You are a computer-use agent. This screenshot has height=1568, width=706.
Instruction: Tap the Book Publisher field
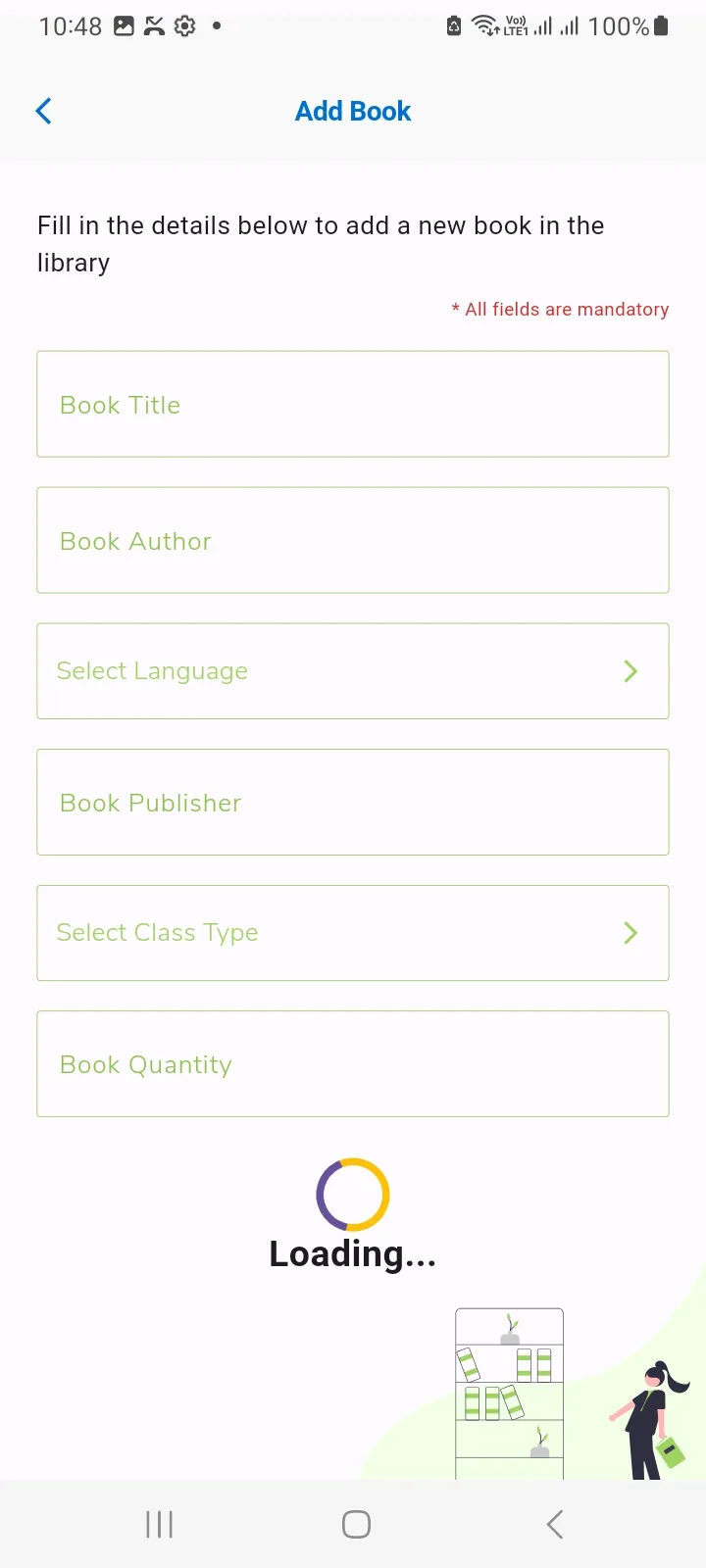point(353,802)
